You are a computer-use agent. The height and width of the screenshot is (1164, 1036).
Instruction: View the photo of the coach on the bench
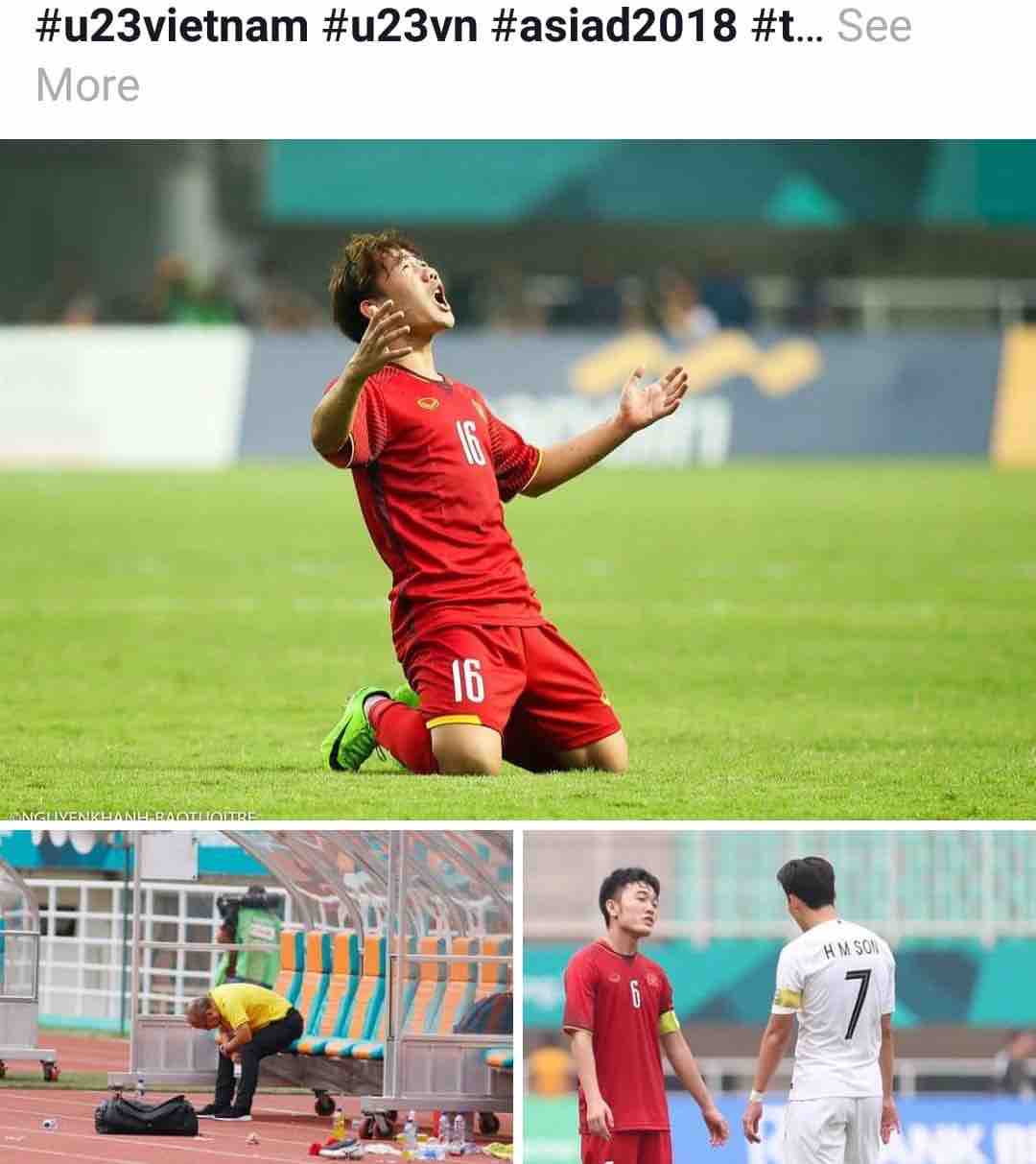coord(256,996)
